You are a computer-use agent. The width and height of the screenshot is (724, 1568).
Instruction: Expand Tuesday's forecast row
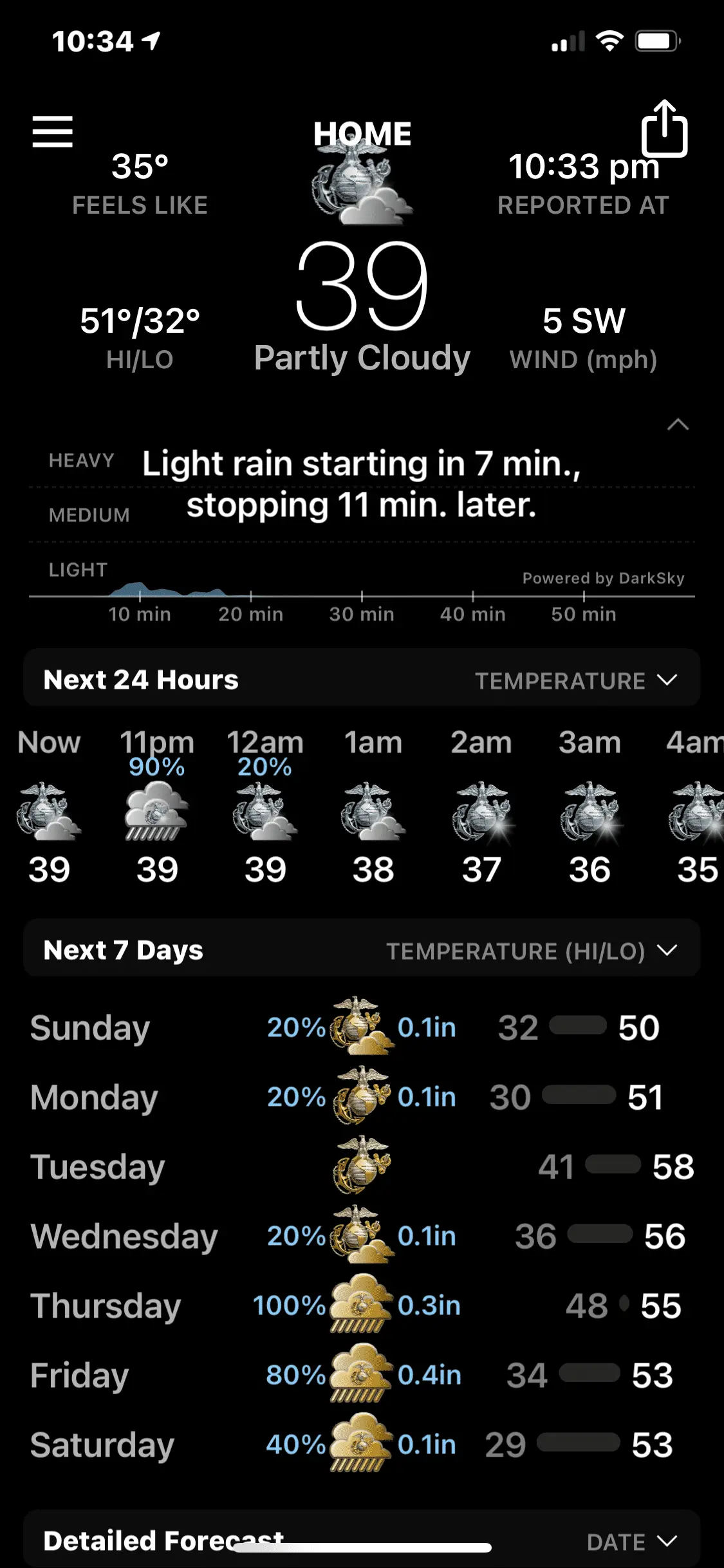tap(362, 1166)
